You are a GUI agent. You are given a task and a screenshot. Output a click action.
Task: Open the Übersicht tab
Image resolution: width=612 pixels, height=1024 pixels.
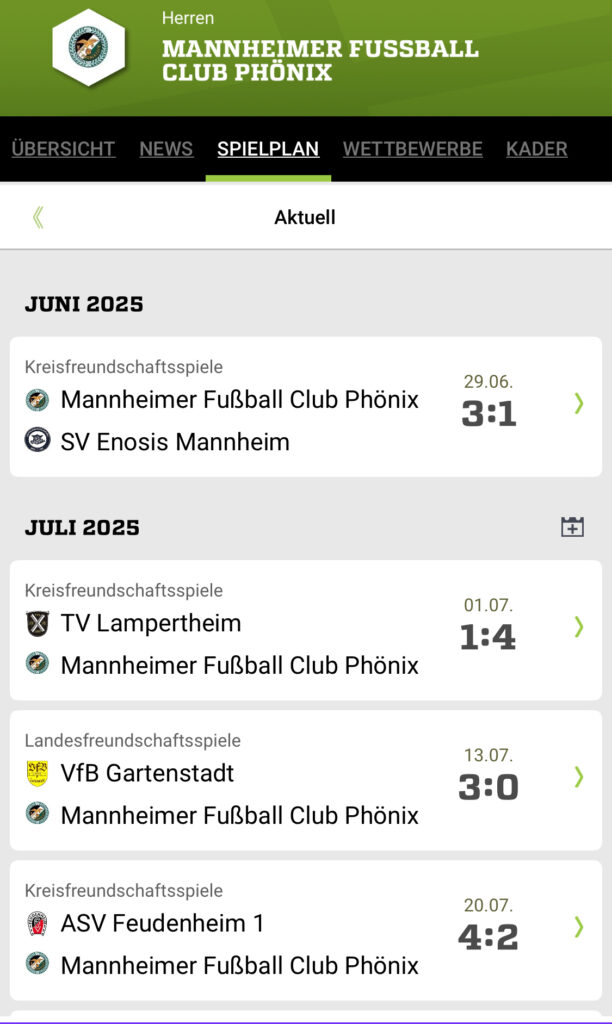(x=63, y=149)
